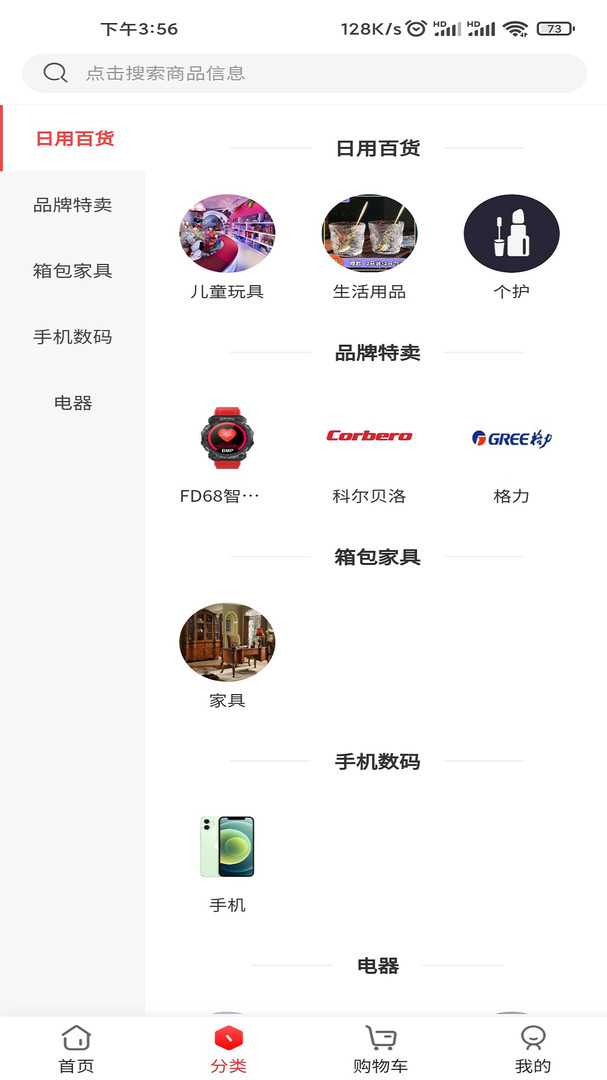Tap the search box for product info
The image size is (607, 1080).
tap(304, 73)
